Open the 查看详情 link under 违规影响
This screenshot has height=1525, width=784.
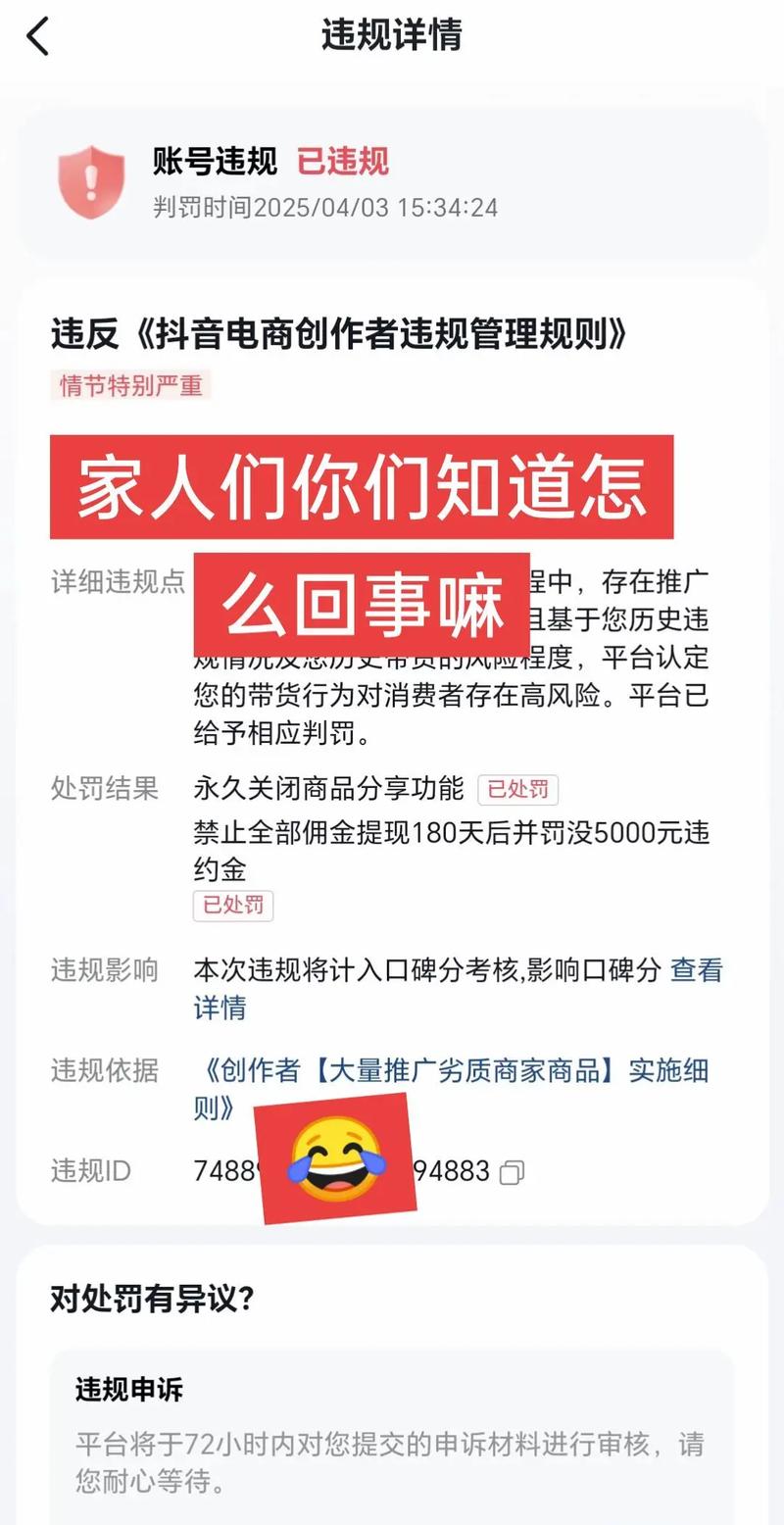696,970
